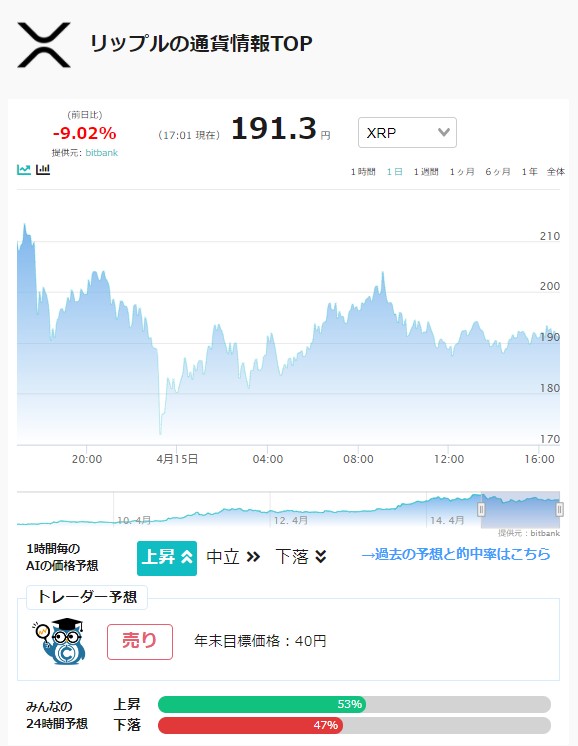
Task: Switch to the candlestick chart view
Action: (x=43, y=169)
